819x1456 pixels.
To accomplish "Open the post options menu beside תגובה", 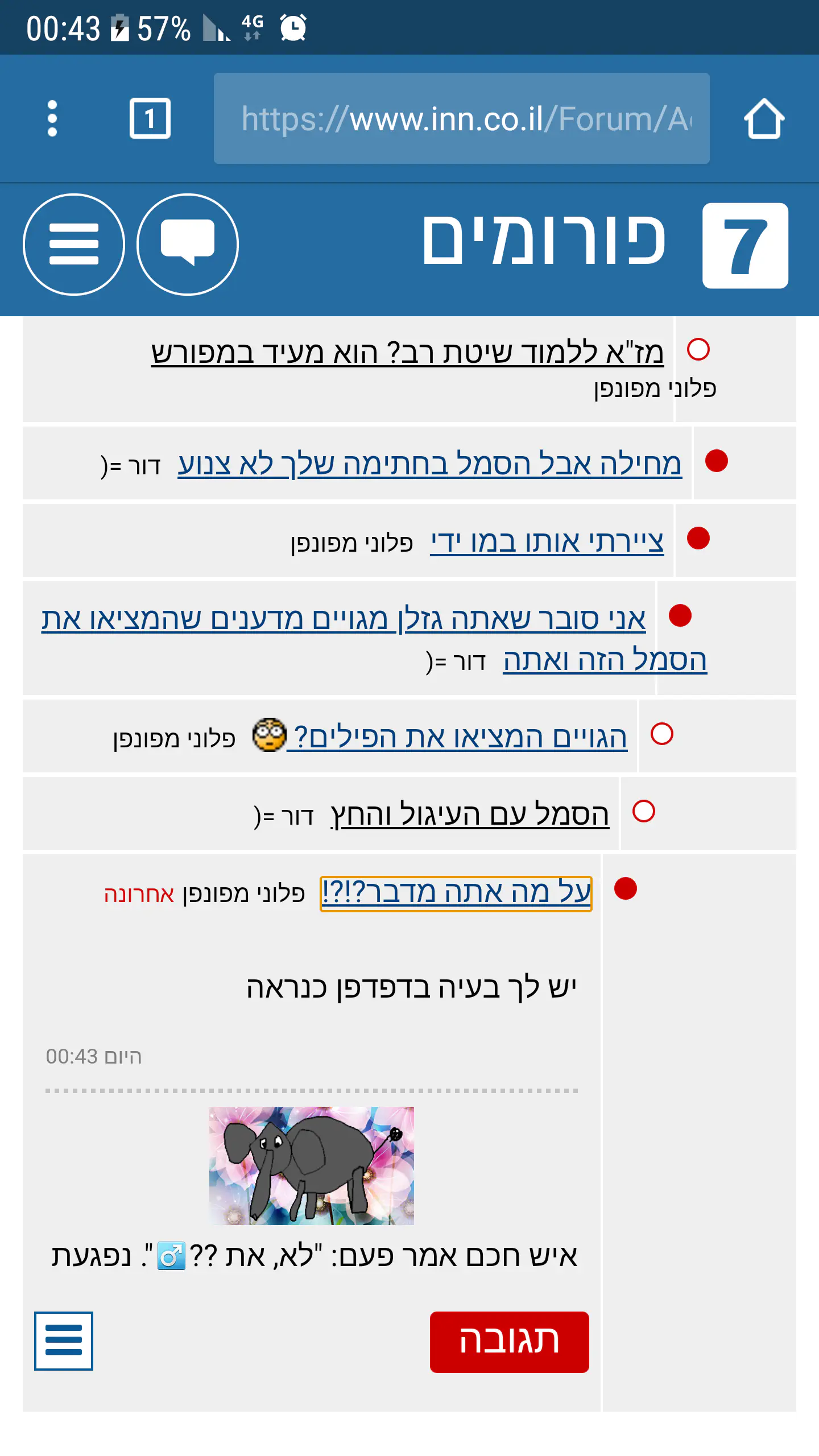I will (63, 1341).
